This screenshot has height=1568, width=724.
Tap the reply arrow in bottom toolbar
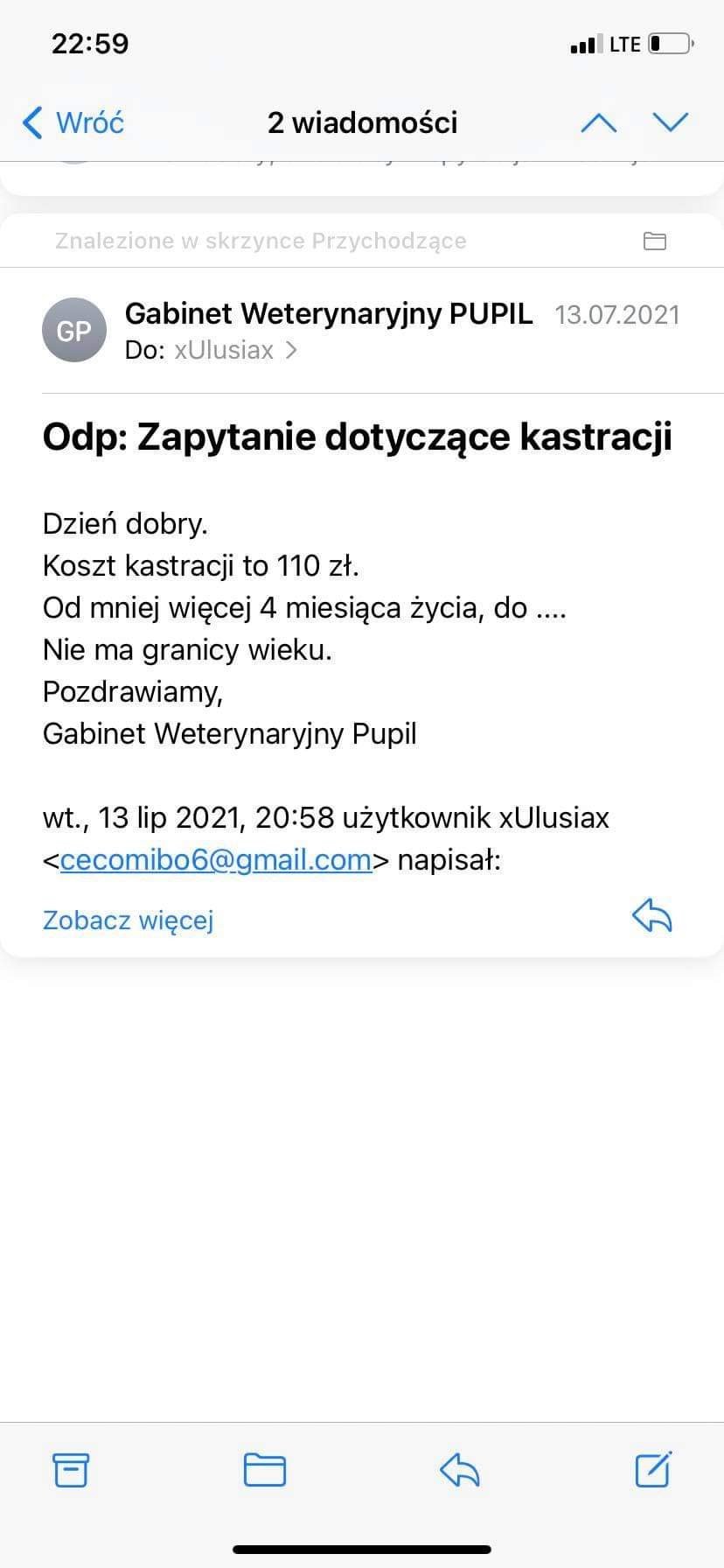tap(460, 1469)
